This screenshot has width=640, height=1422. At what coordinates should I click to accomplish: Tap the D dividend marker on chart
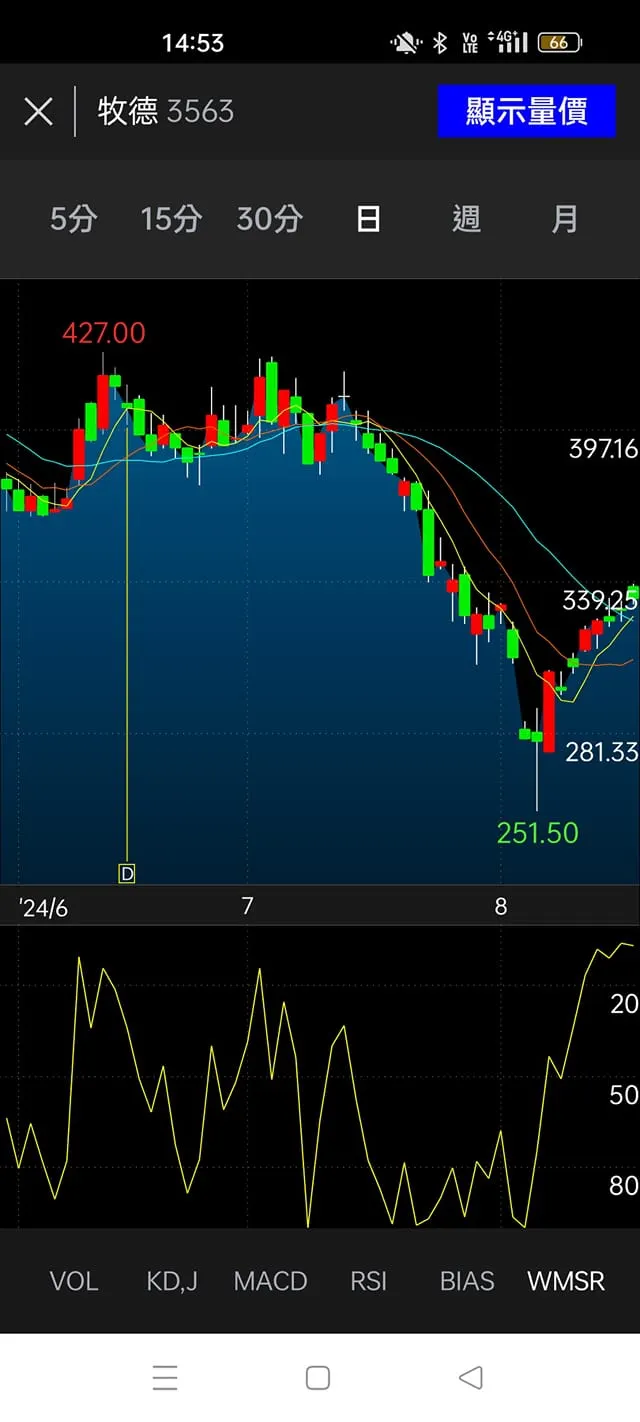(x=127, y=874)
